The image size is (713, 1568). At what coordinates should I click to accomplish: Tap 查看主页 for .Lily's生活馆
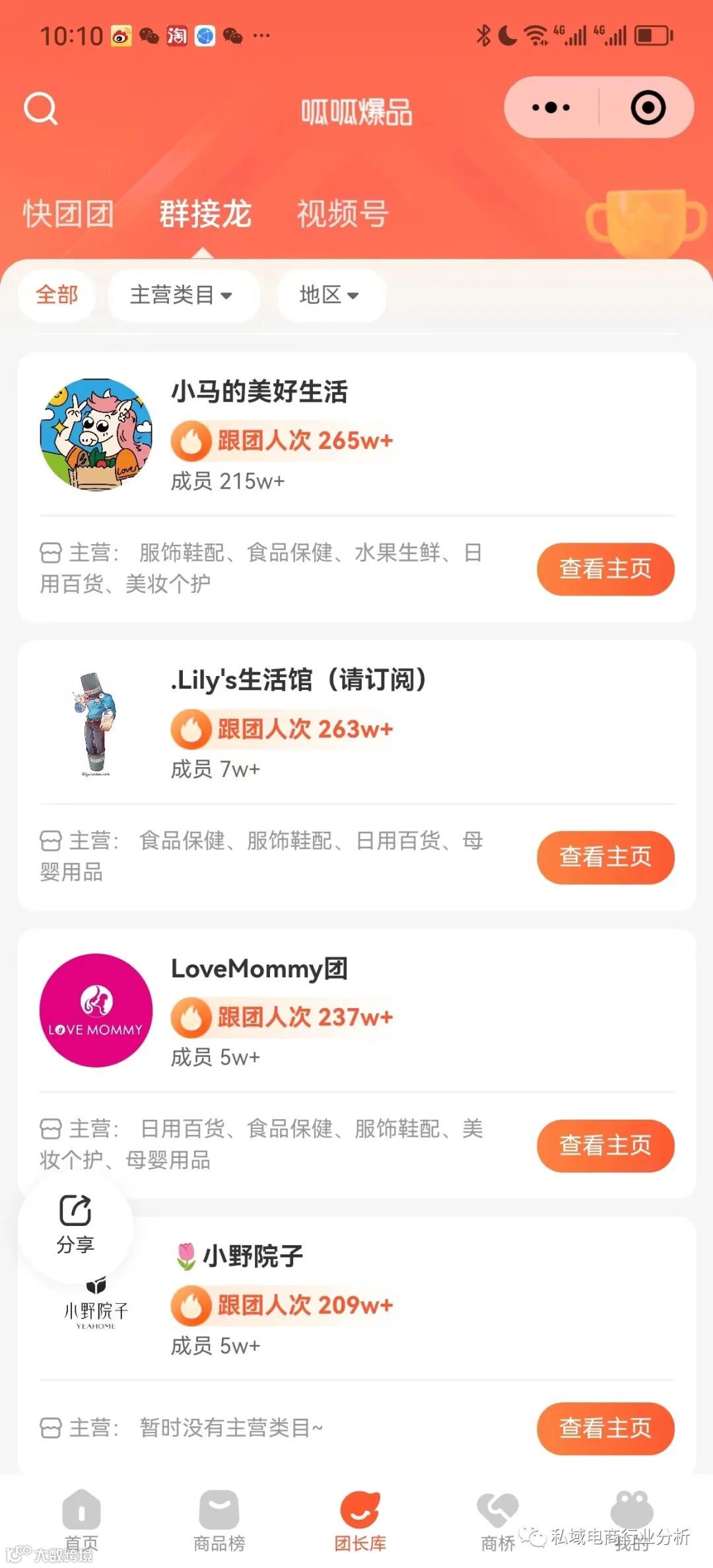point(605,857)
